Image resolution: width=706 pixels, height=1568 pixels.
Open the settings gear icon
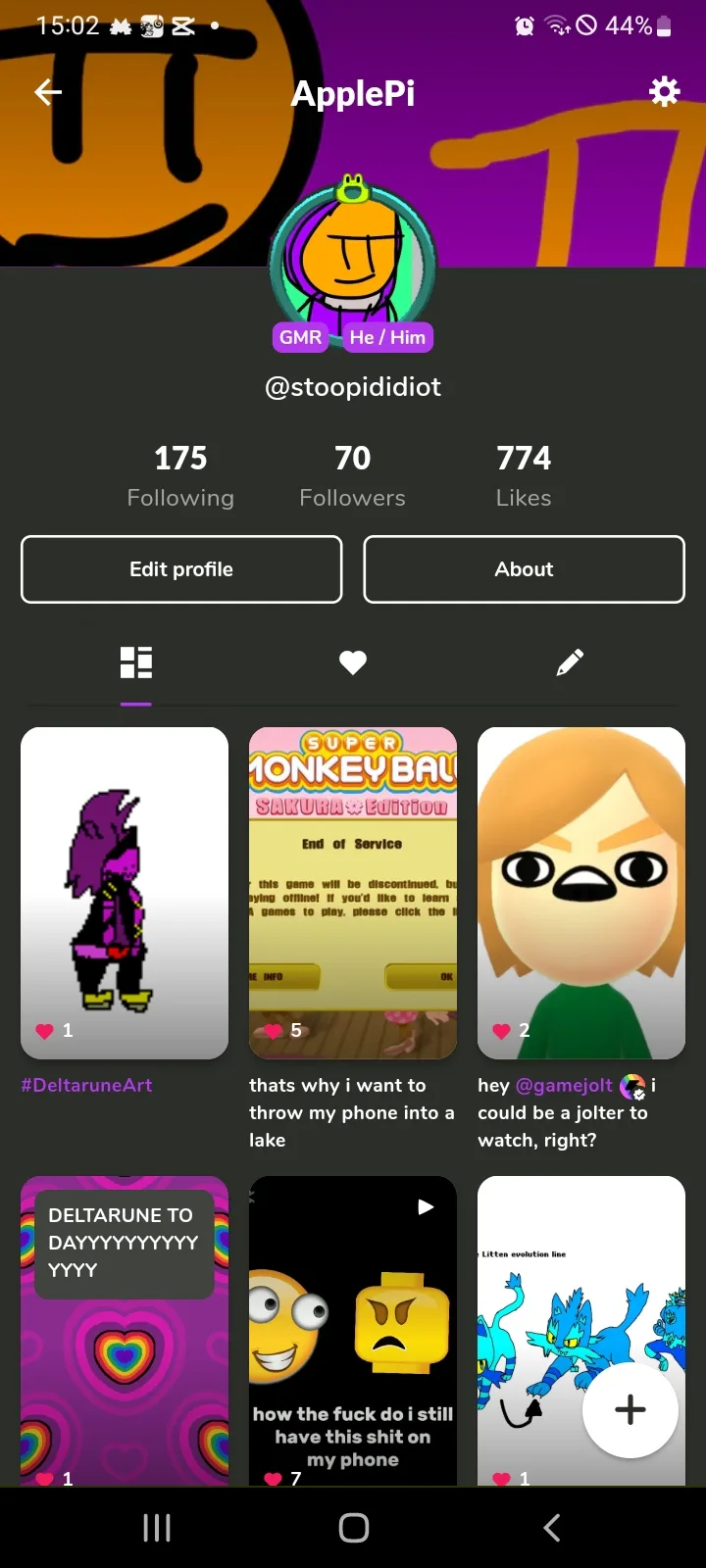[x=664, y=92]
